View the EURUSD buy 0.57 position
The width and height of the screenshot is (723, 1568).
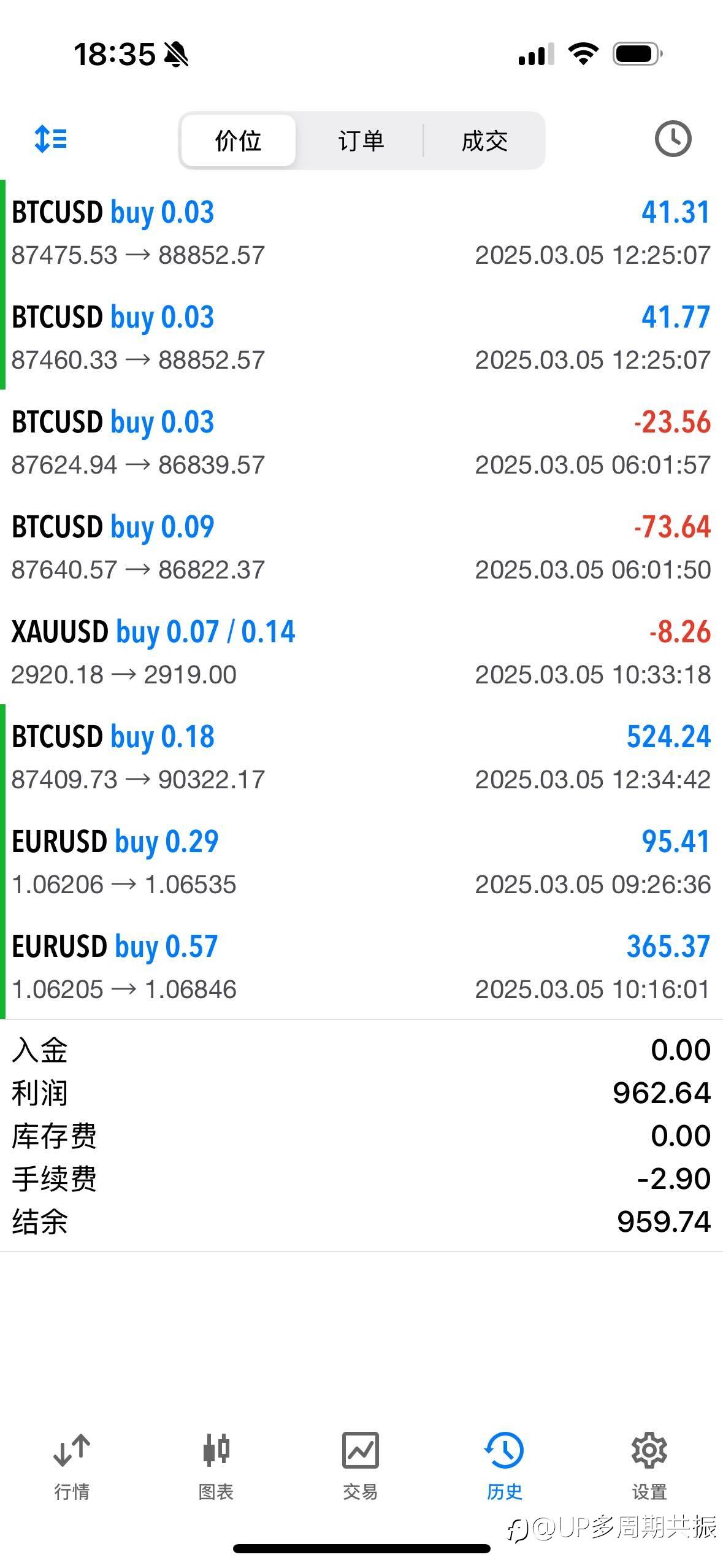pos(361,967)
